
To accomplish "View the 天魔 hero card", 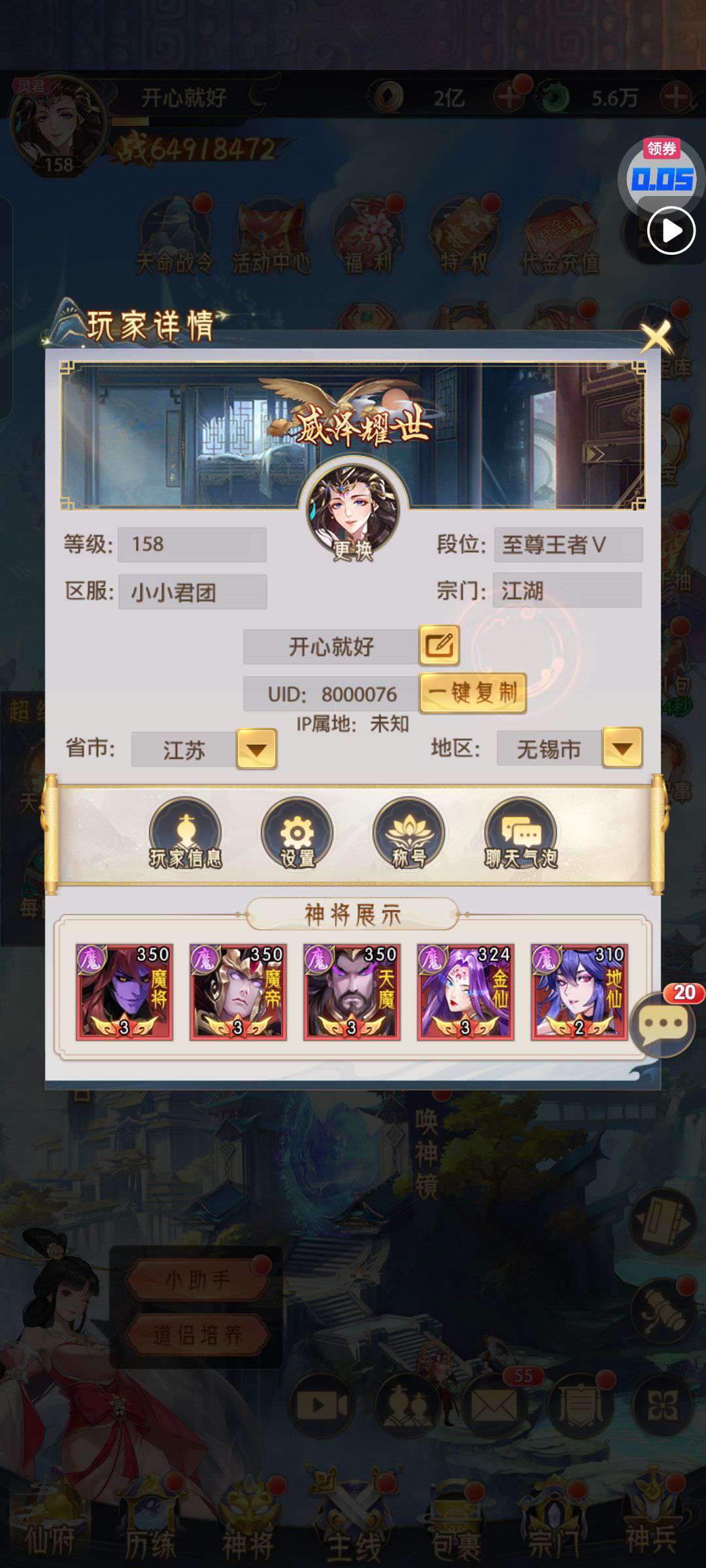I will coord(352,992).
